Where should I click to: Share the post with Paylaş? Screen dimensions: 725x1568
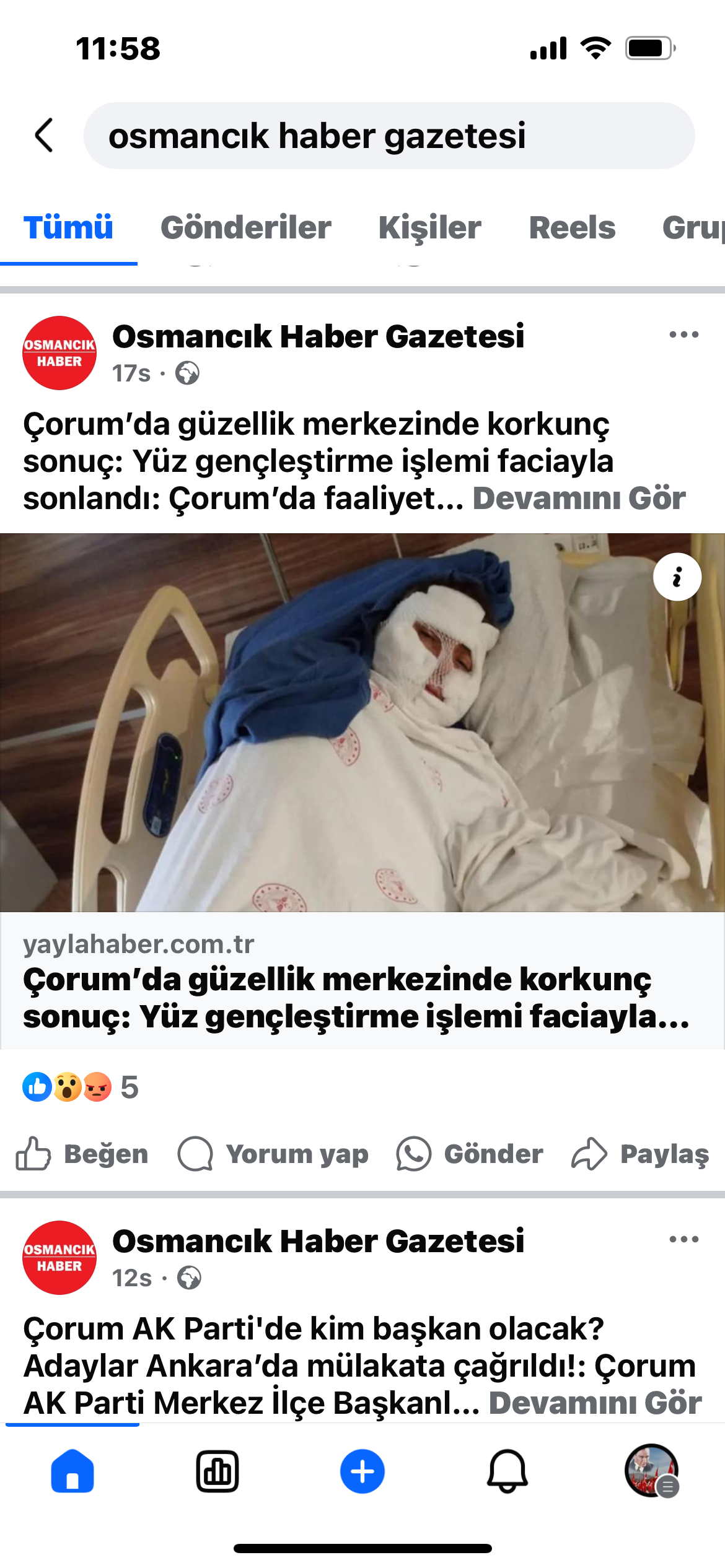640,1154
